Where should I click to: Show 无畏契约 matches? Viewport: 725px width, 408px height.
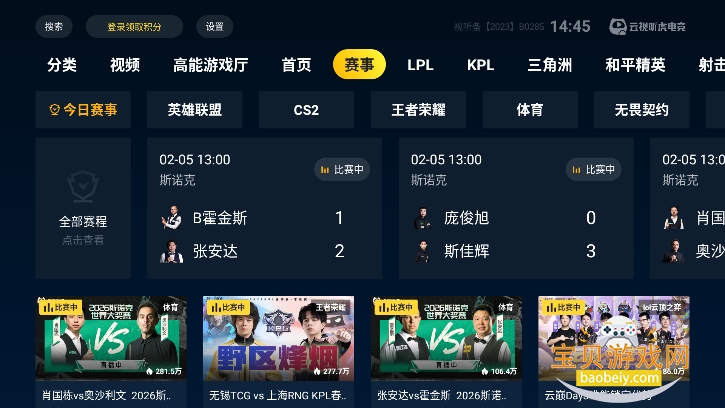click(x=641, y=110)
